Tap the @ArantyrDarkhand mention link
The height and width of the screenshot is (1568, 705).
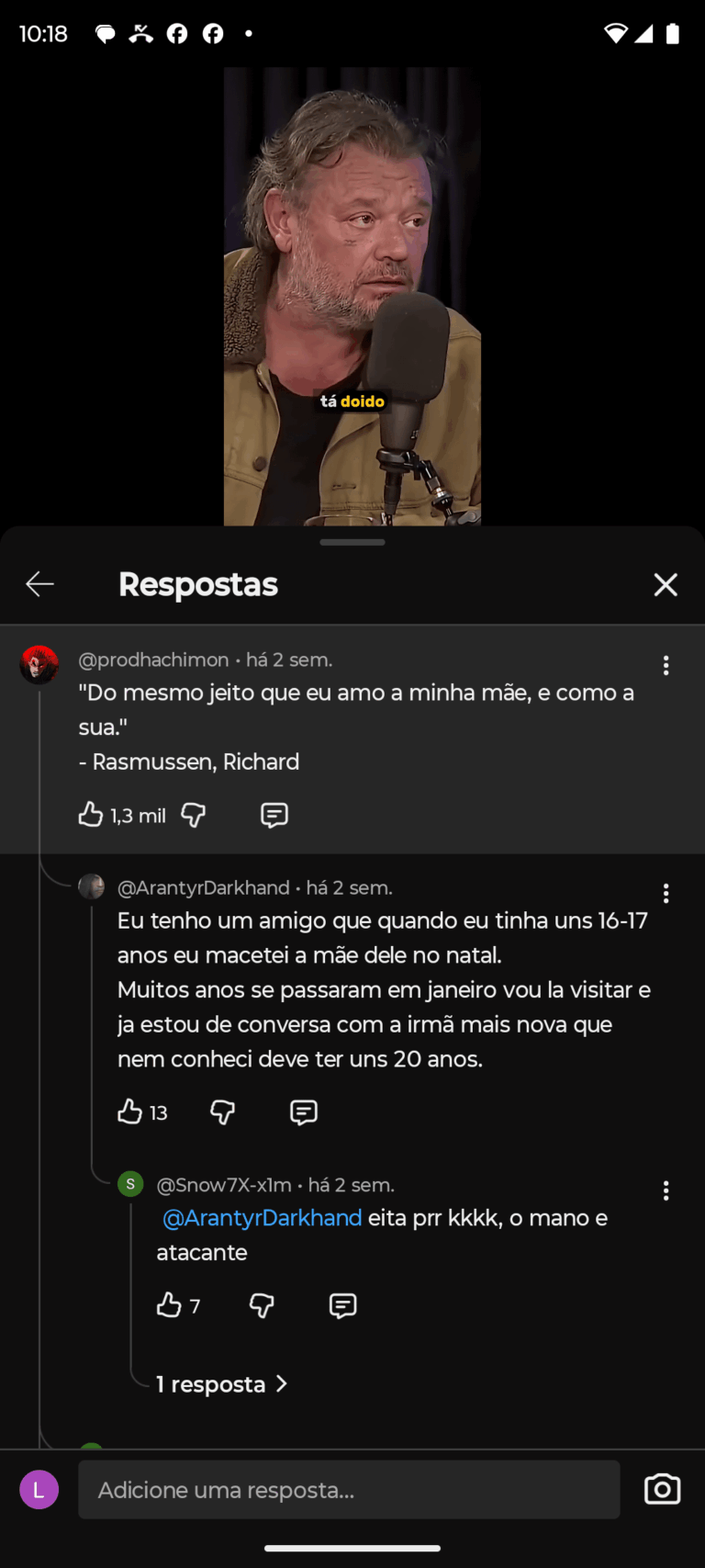[263, 1218]
